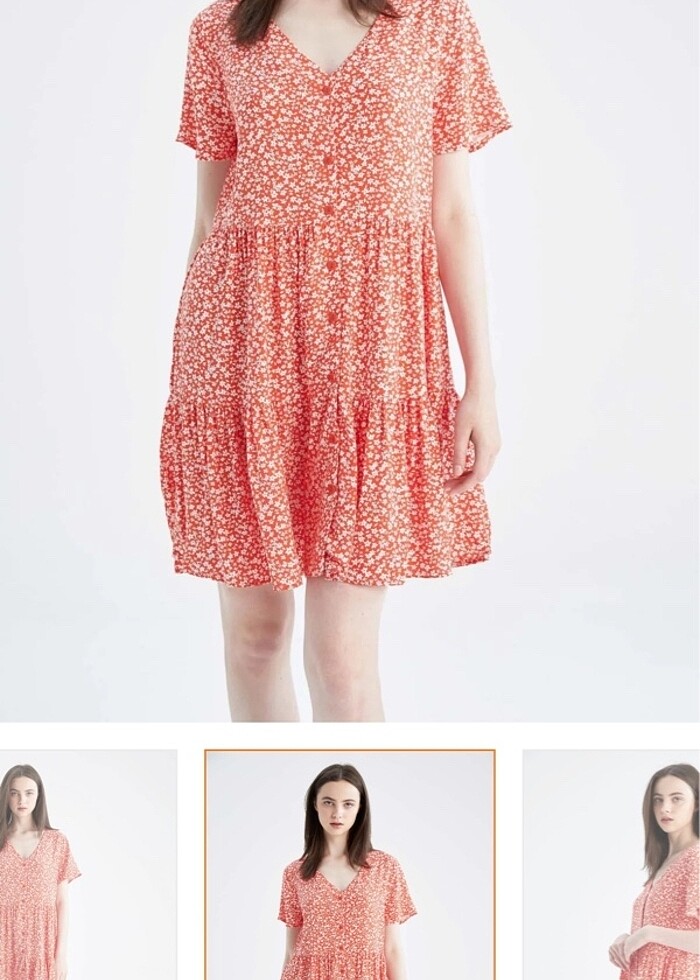This screenshot has height=980, width=700.
Task: Show the partly visible first dress thumbnail
Action: (88, 865)
